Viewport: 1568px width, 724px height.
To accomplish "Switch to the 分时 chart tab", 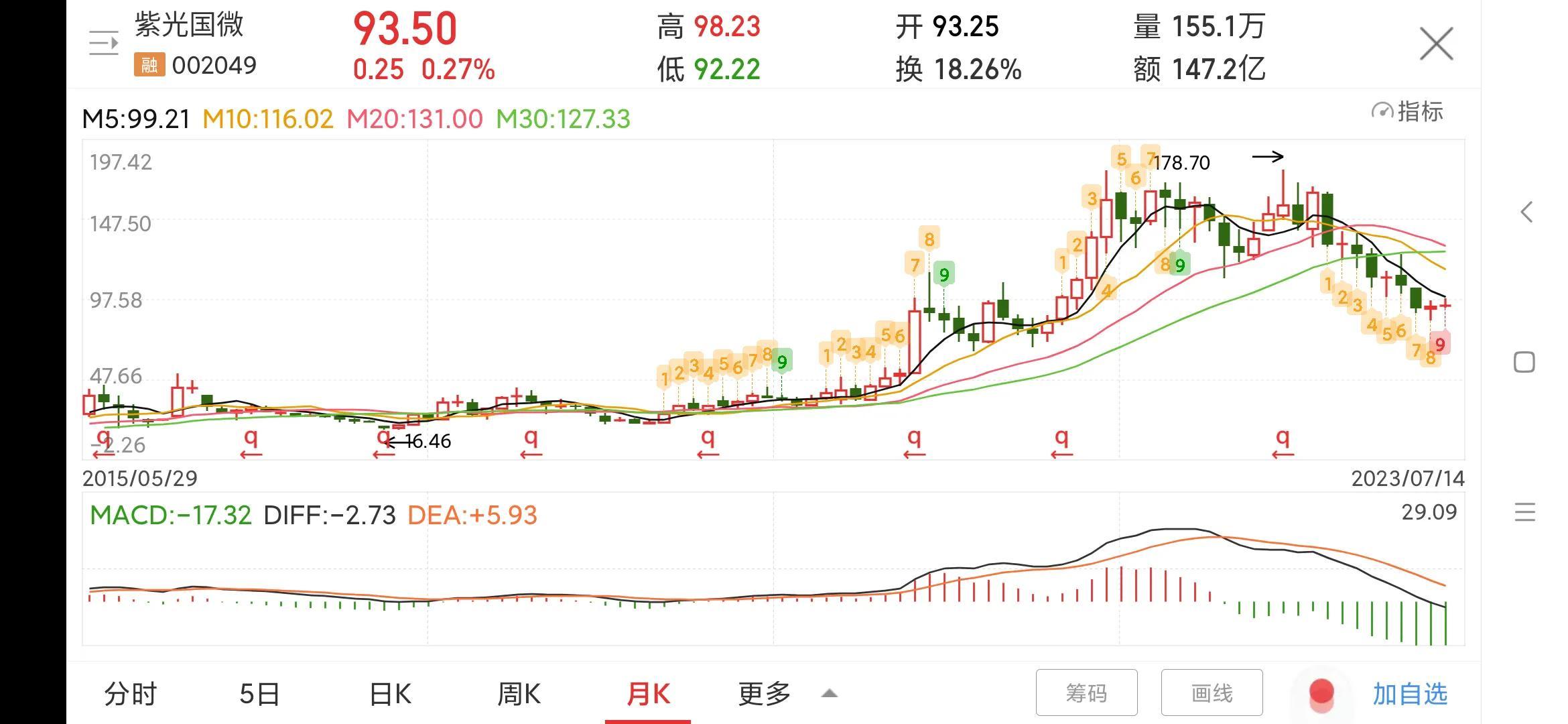I will point(131,694).
